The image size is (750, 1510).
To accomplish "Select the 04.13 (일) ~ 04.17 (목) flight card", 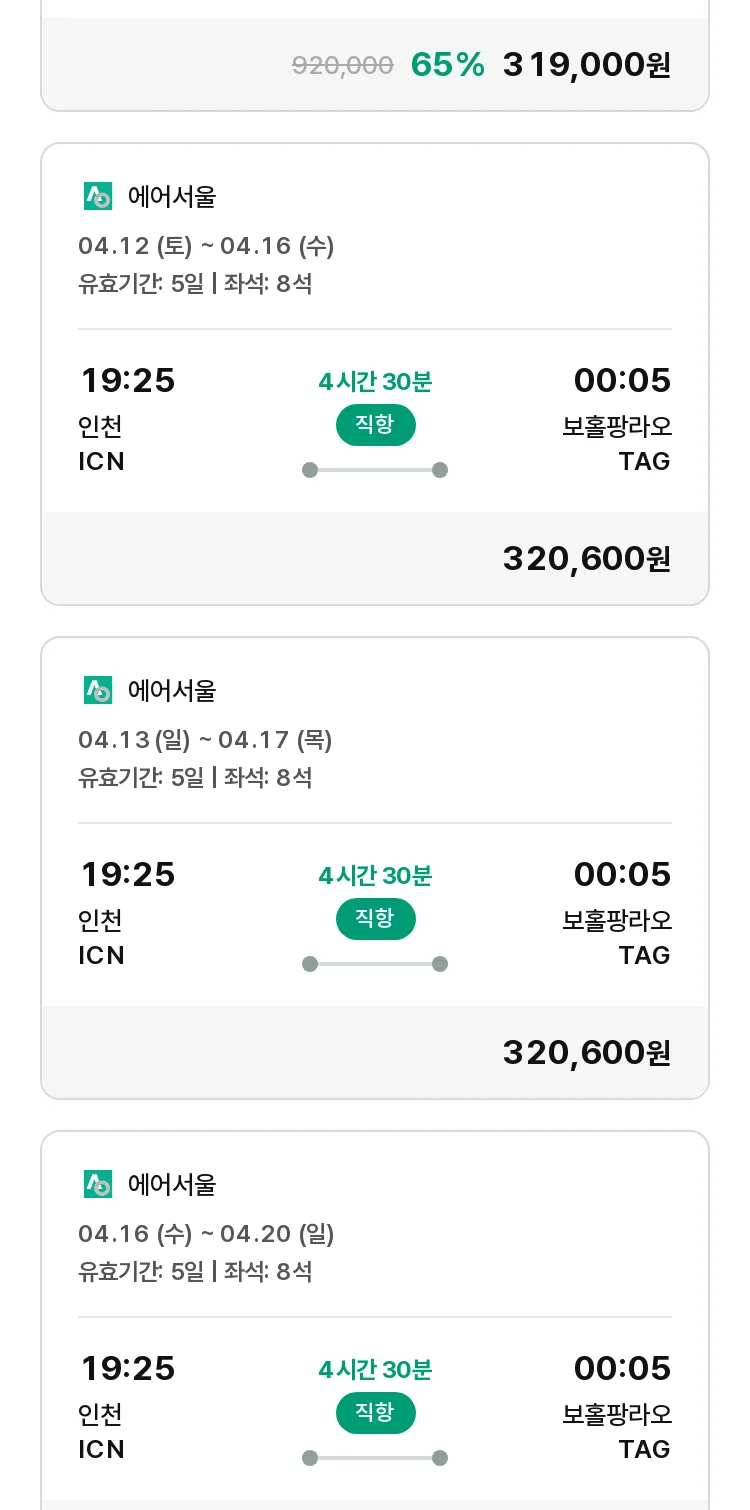I will (375, 868).
